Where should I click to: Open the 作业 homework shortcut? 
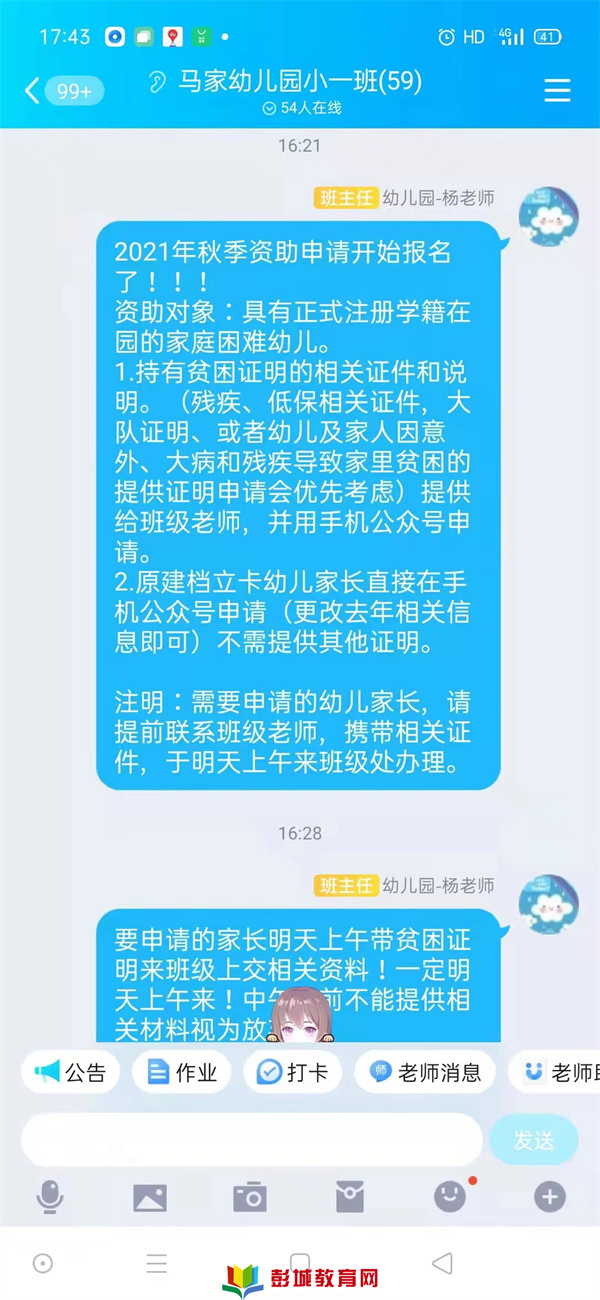[183, 1072]
